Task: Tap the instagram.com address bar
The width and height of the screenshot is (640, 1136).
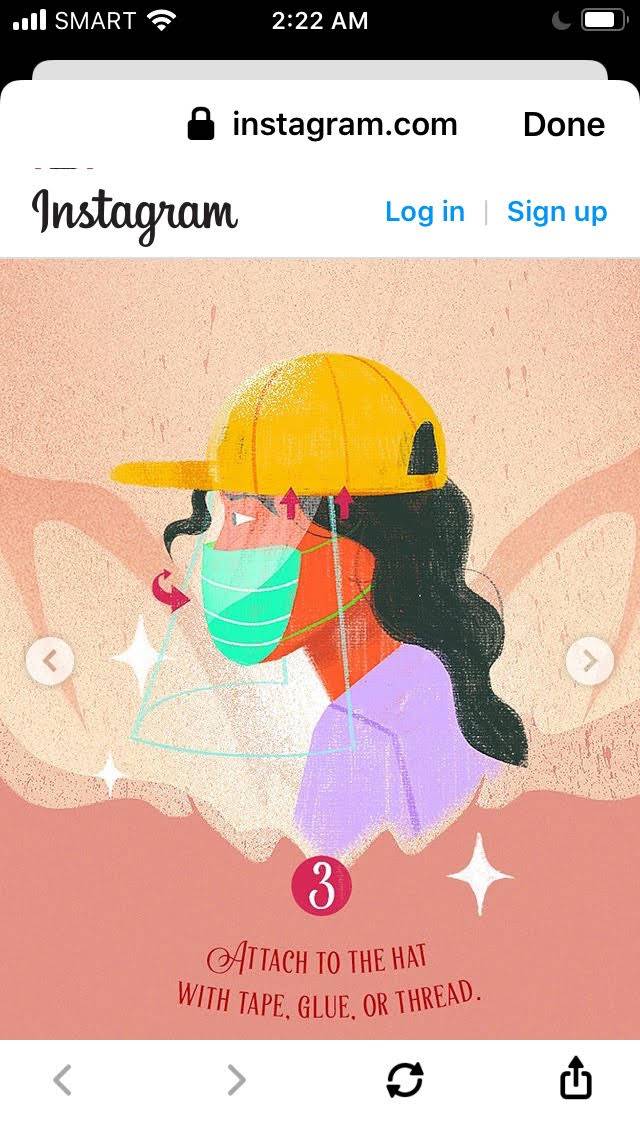Action: pyautogui.click(x=323, y=125)
